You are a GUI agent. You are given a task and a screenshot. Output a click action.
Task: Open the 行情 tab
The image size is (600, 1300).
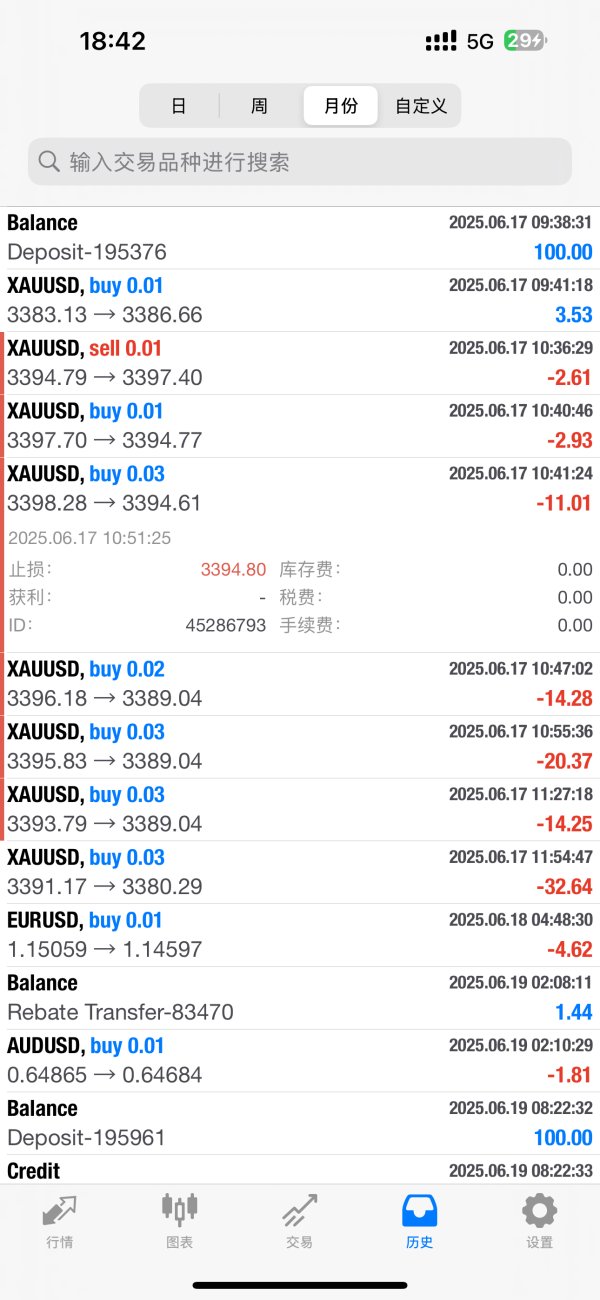[x=59, y=1222]
